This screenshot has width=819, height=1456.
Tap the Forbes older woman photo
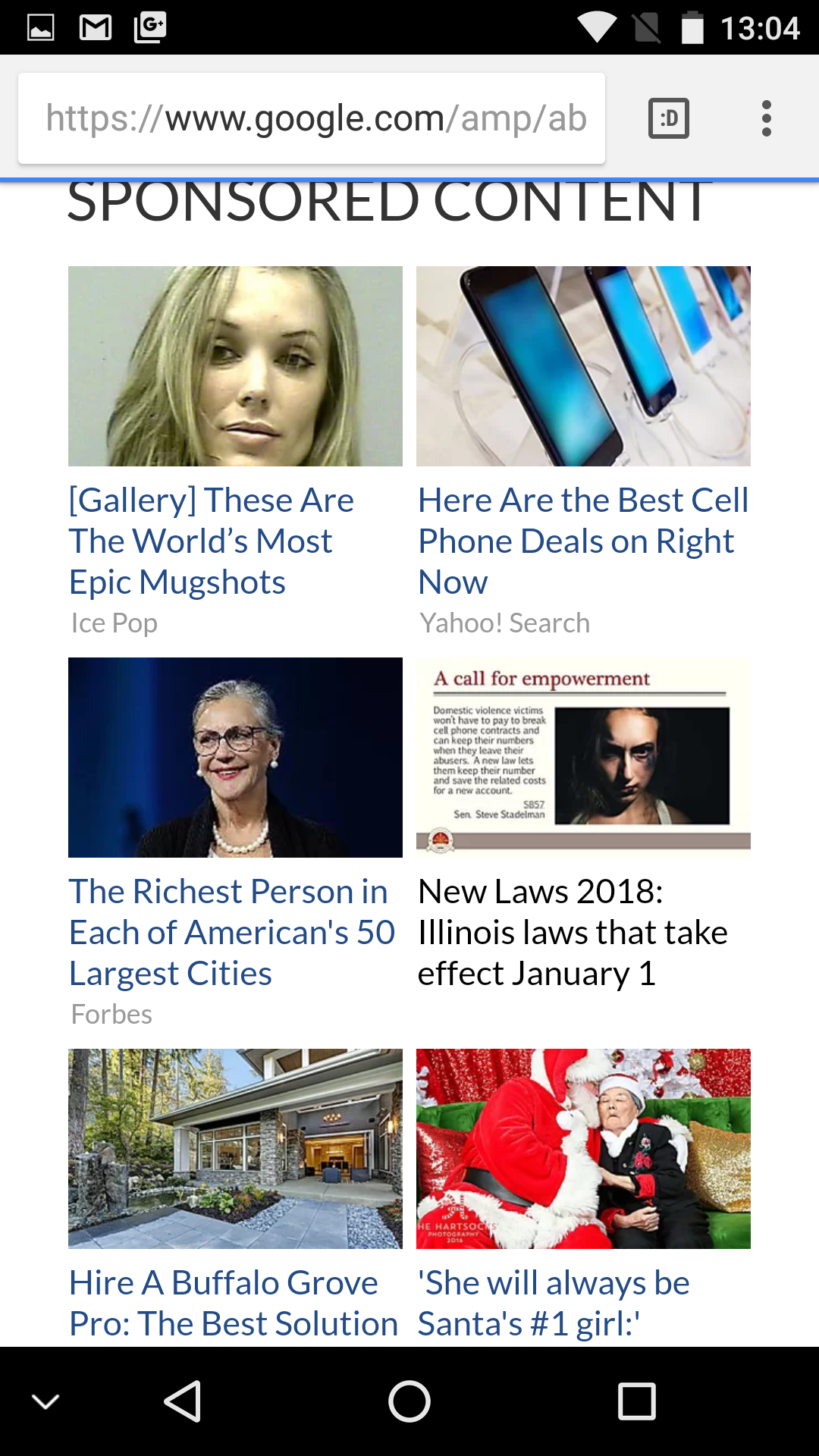235,758
